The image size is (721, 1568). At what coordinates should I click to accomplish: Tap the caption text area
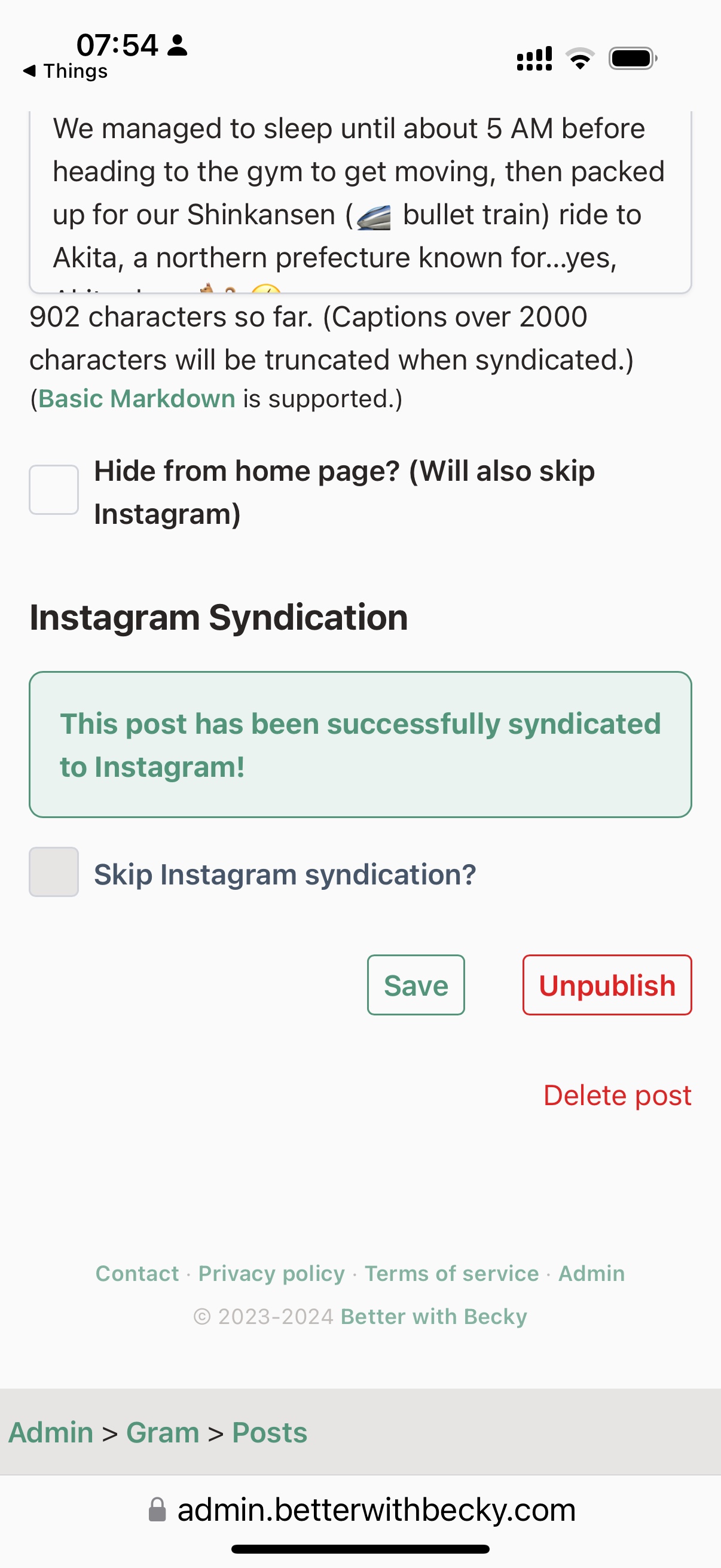[x=360, y=201]
